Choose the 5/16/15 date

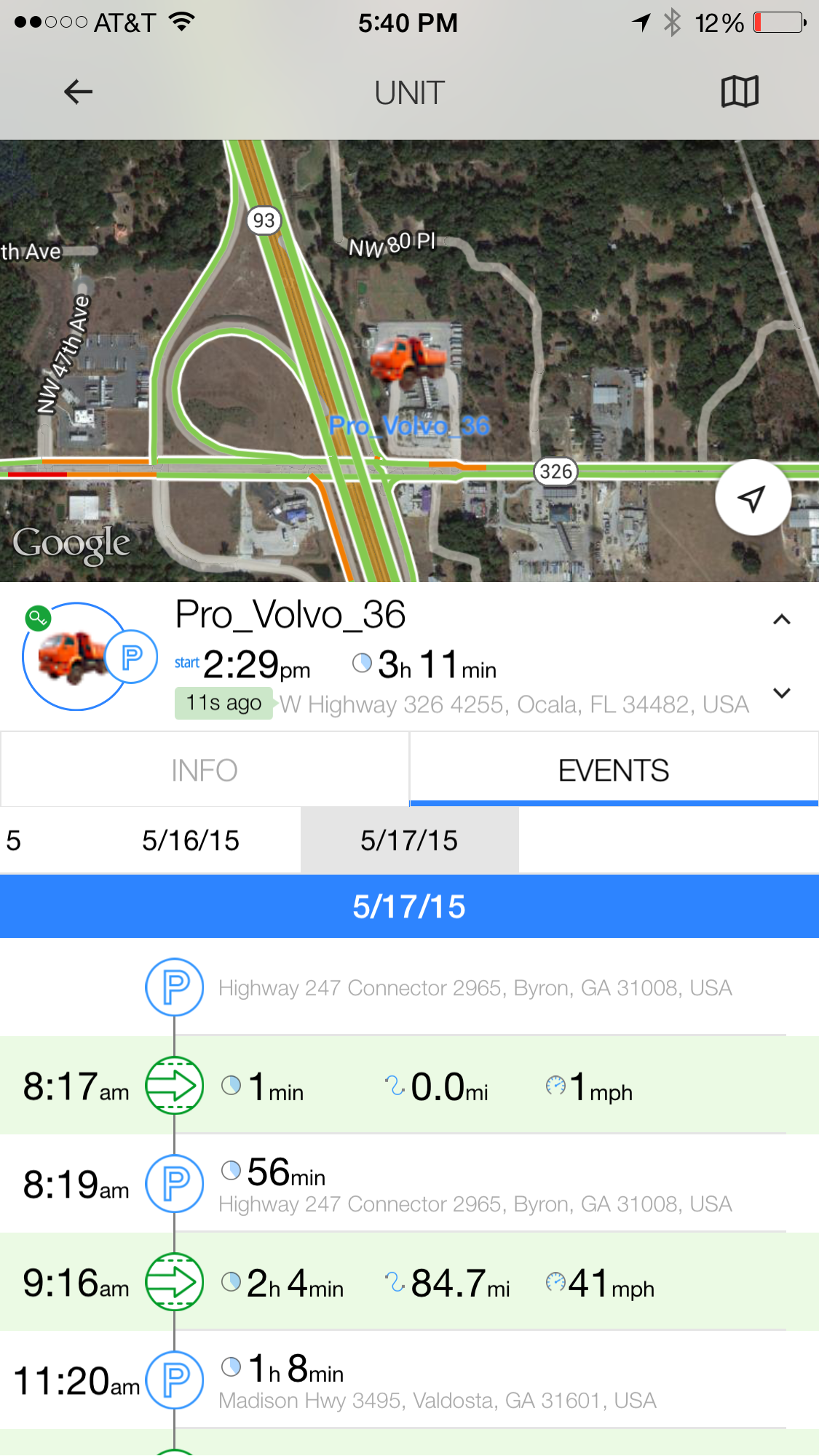[x=191, y=840]
